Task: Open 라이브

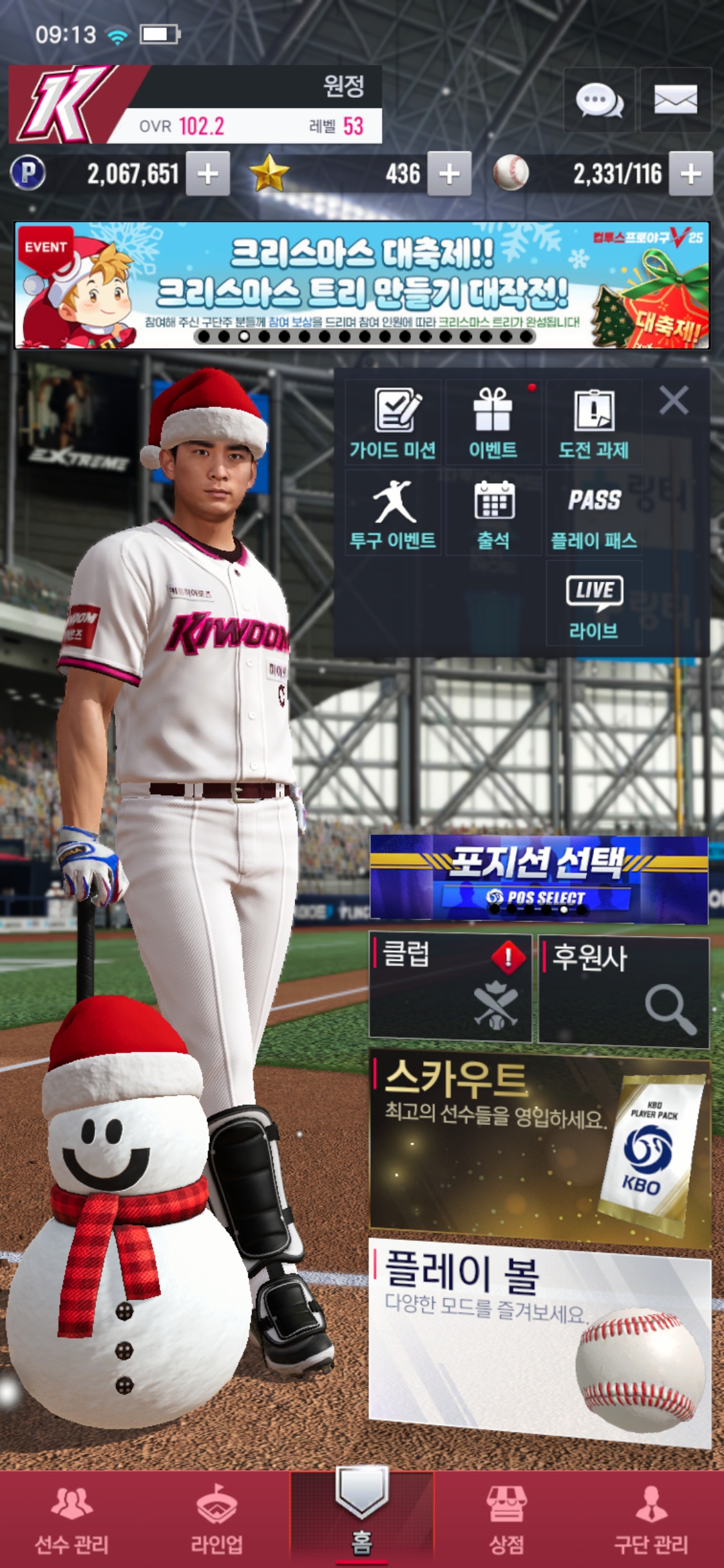Action: pyautogui.click(x=594, y=604)
